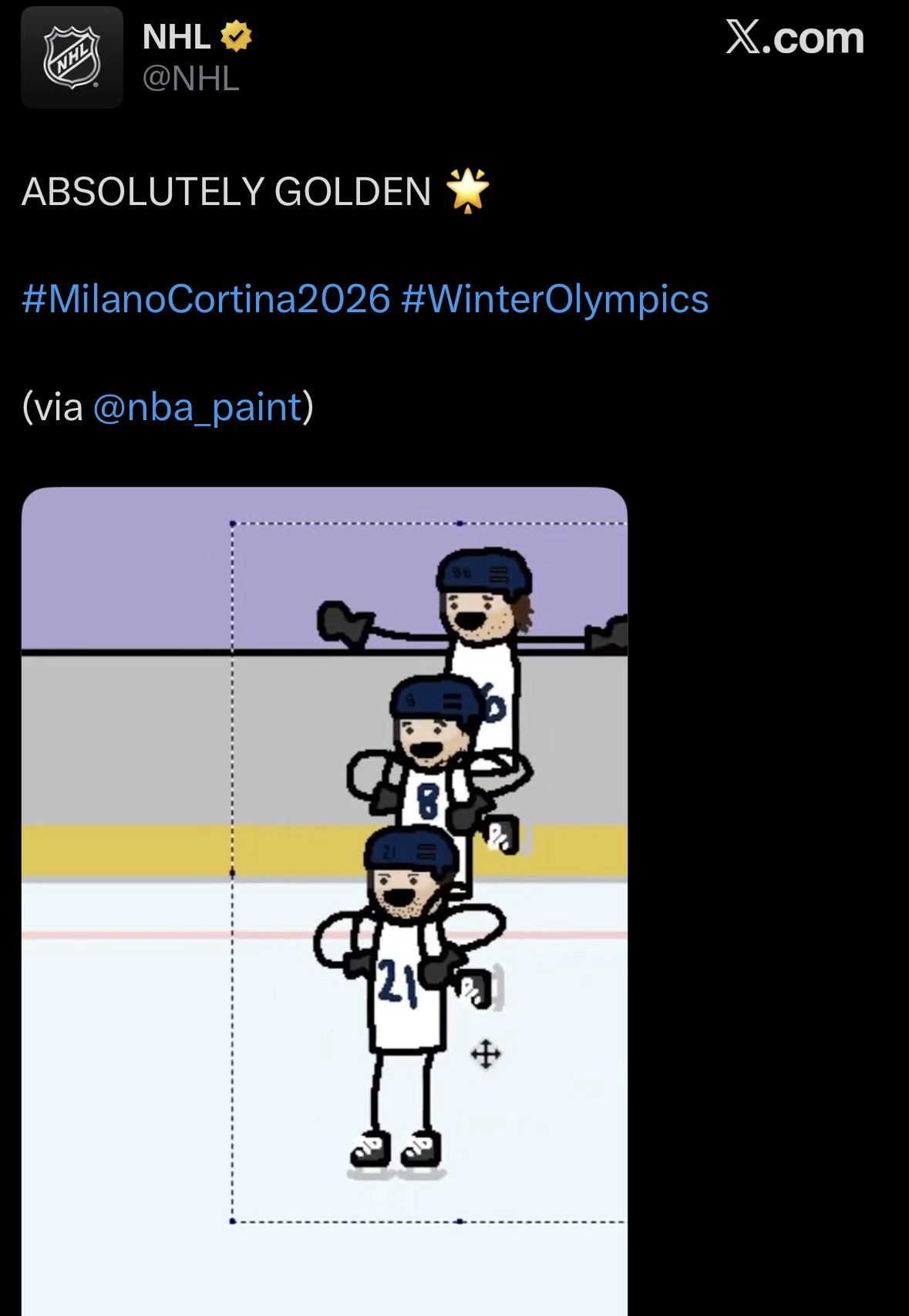This screenshot has width=909, height=1316.
Task: Open the #MilanoCortina2026 hashtag
Action: 206,299
